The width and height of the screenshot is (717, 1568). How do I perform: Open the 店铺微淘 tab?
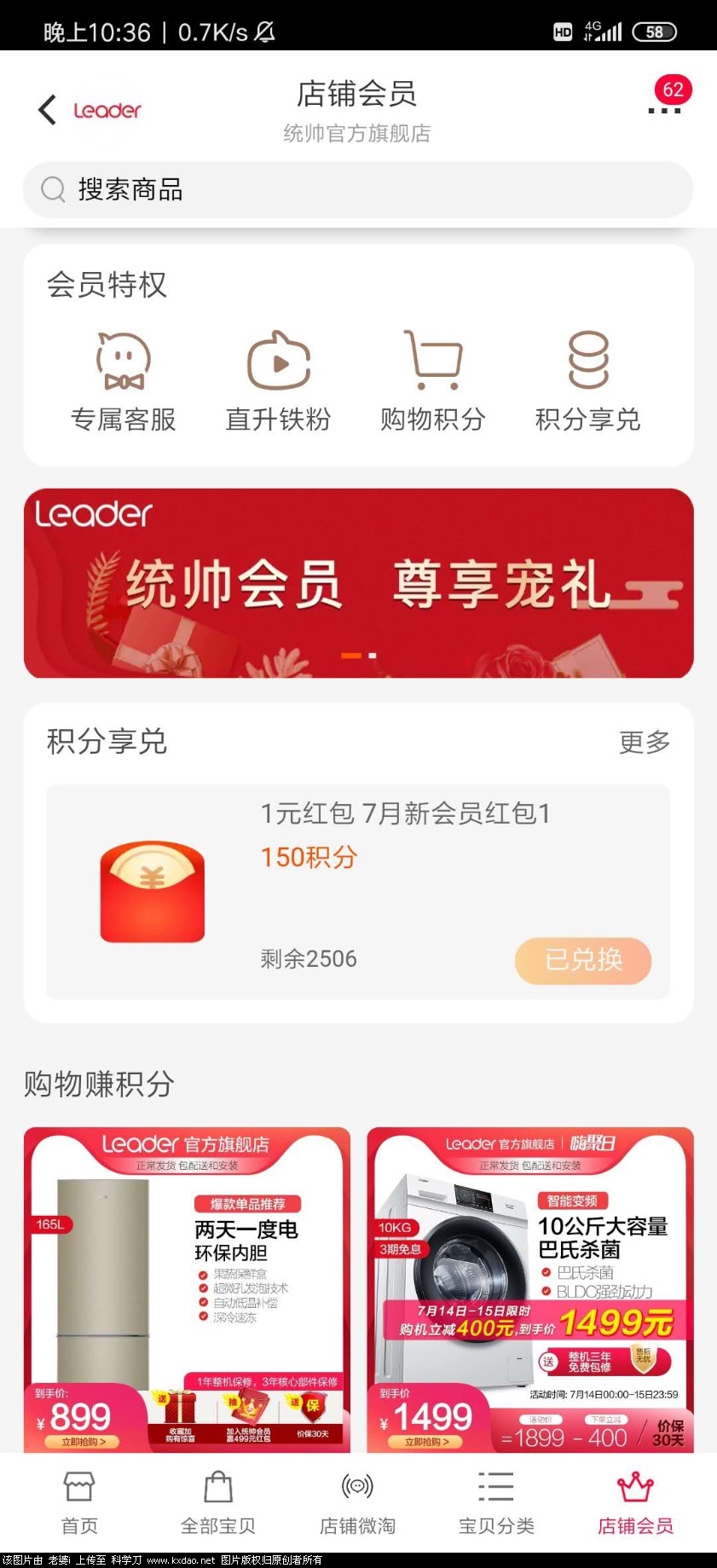357,1502
